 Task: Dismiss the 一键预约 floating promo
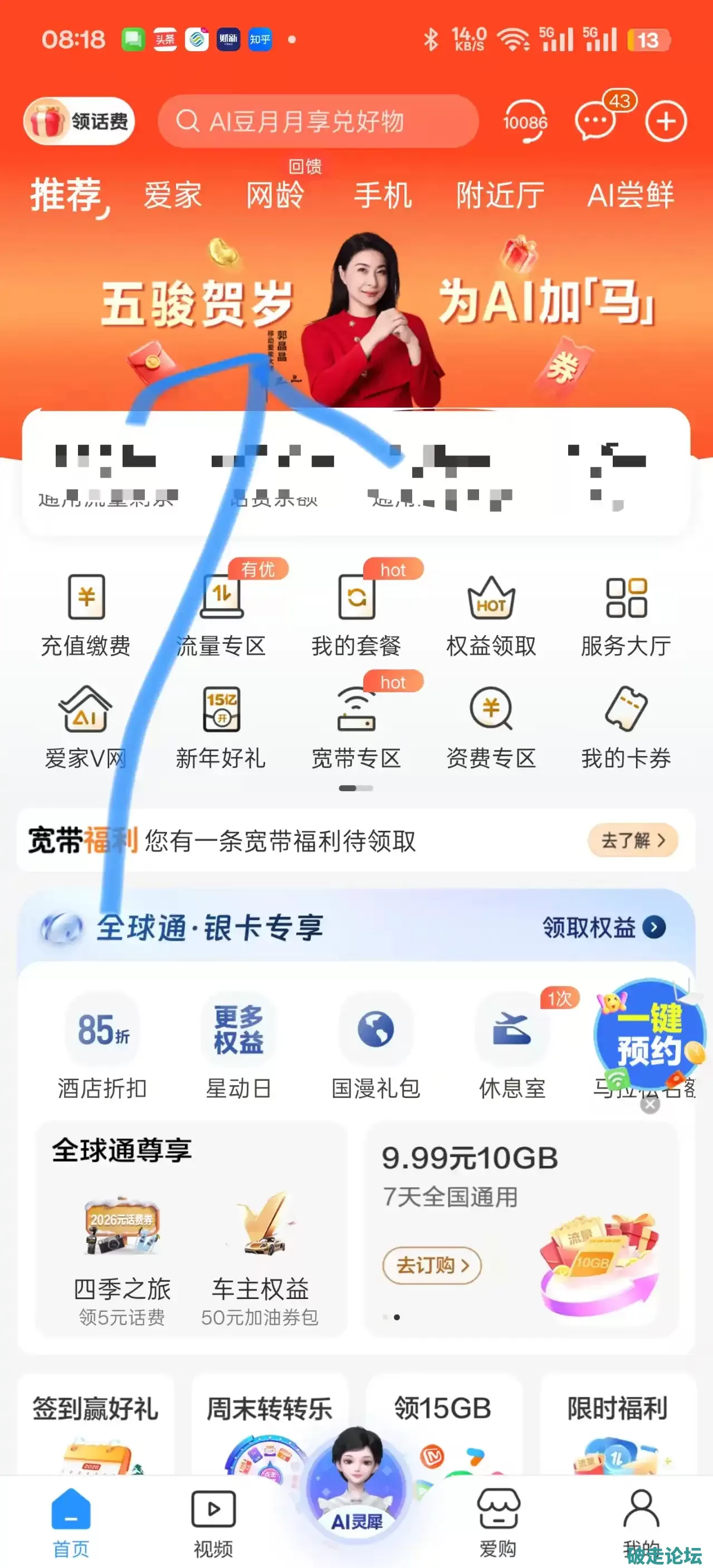[650, 1104]
